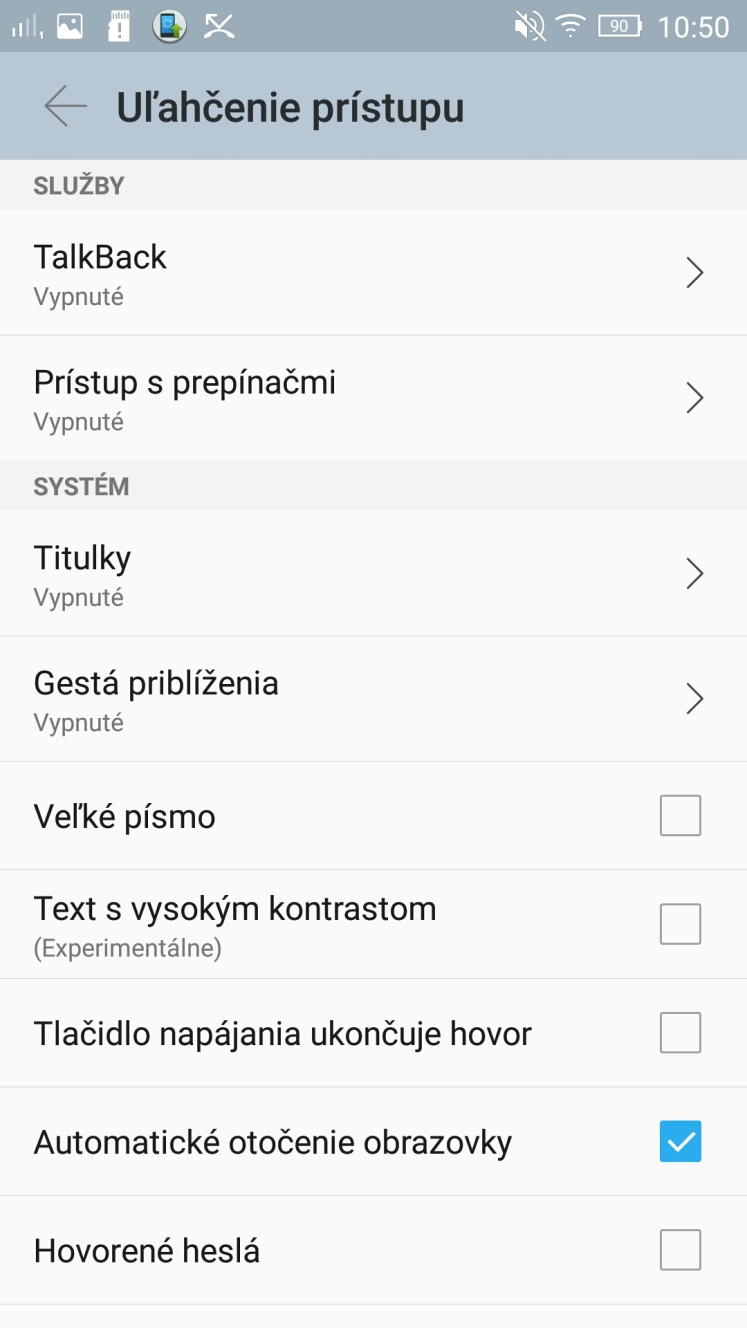Open Gestá priblíženia settings
Viewport: 747px width, 1328px height.
click(x=373, y=699)
